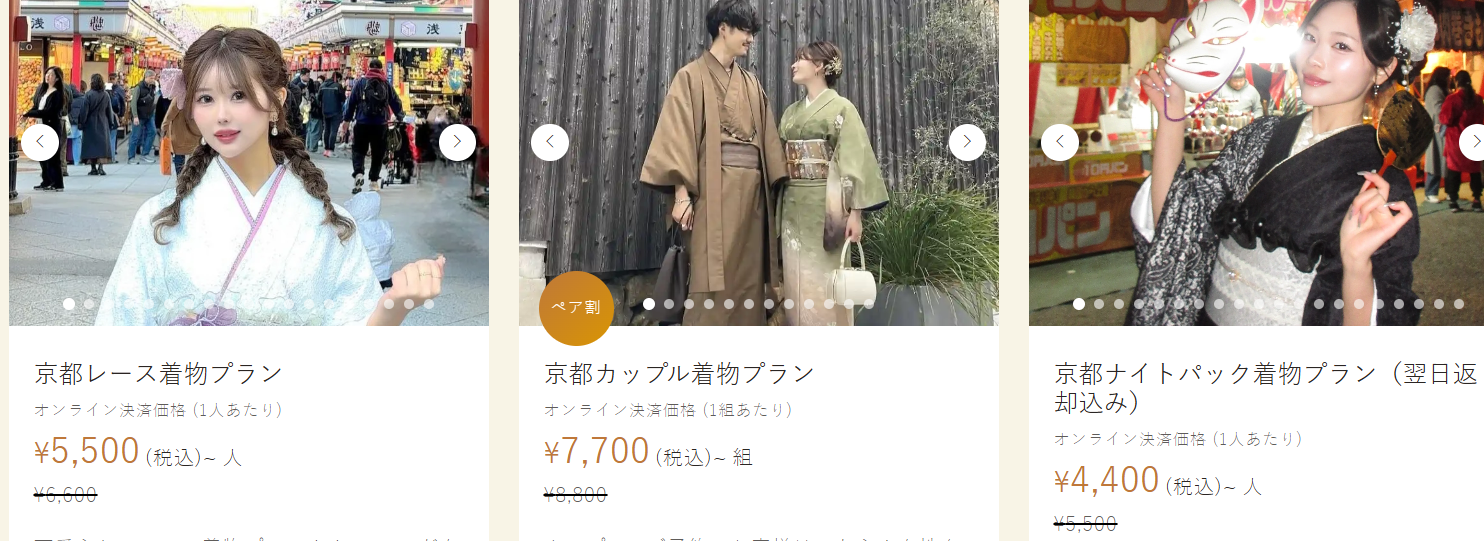
Task: Open the 京都レース着物プラン card
Action: pyautogui.click(x=159, y=374)
